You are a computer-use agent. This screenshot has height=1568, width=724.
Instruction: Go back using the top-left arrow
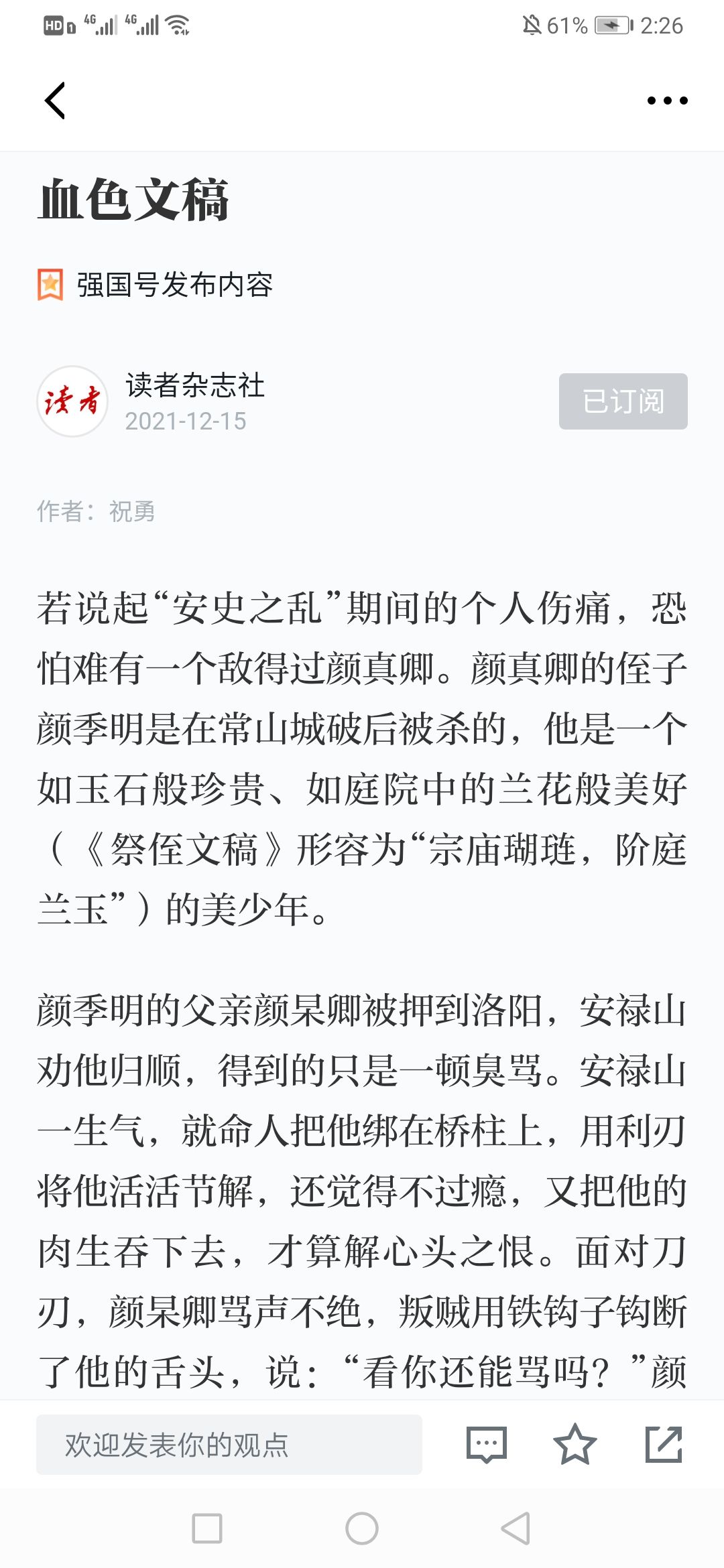55,101
